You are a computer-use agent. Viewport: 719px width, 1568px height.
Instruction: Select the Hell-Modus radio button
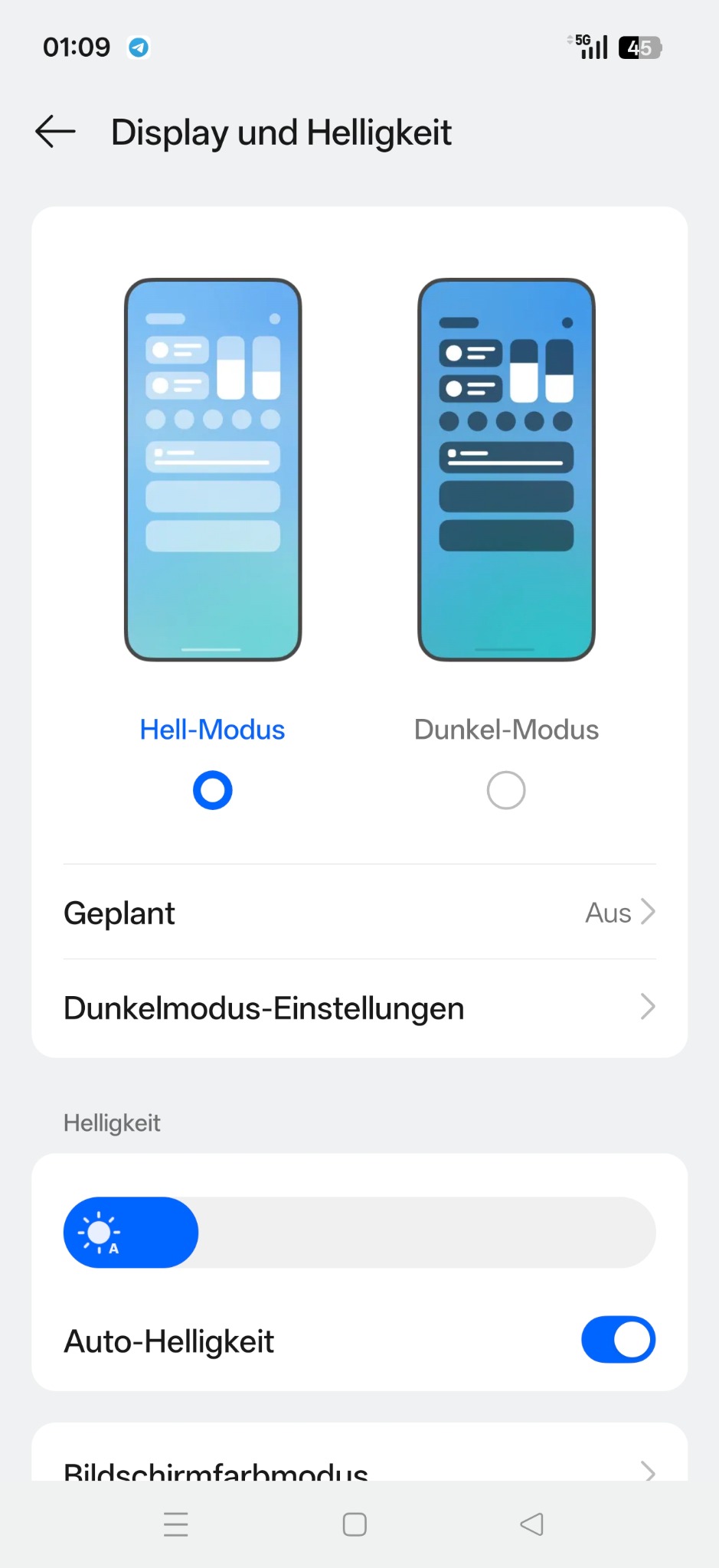(x=212, y=790)
